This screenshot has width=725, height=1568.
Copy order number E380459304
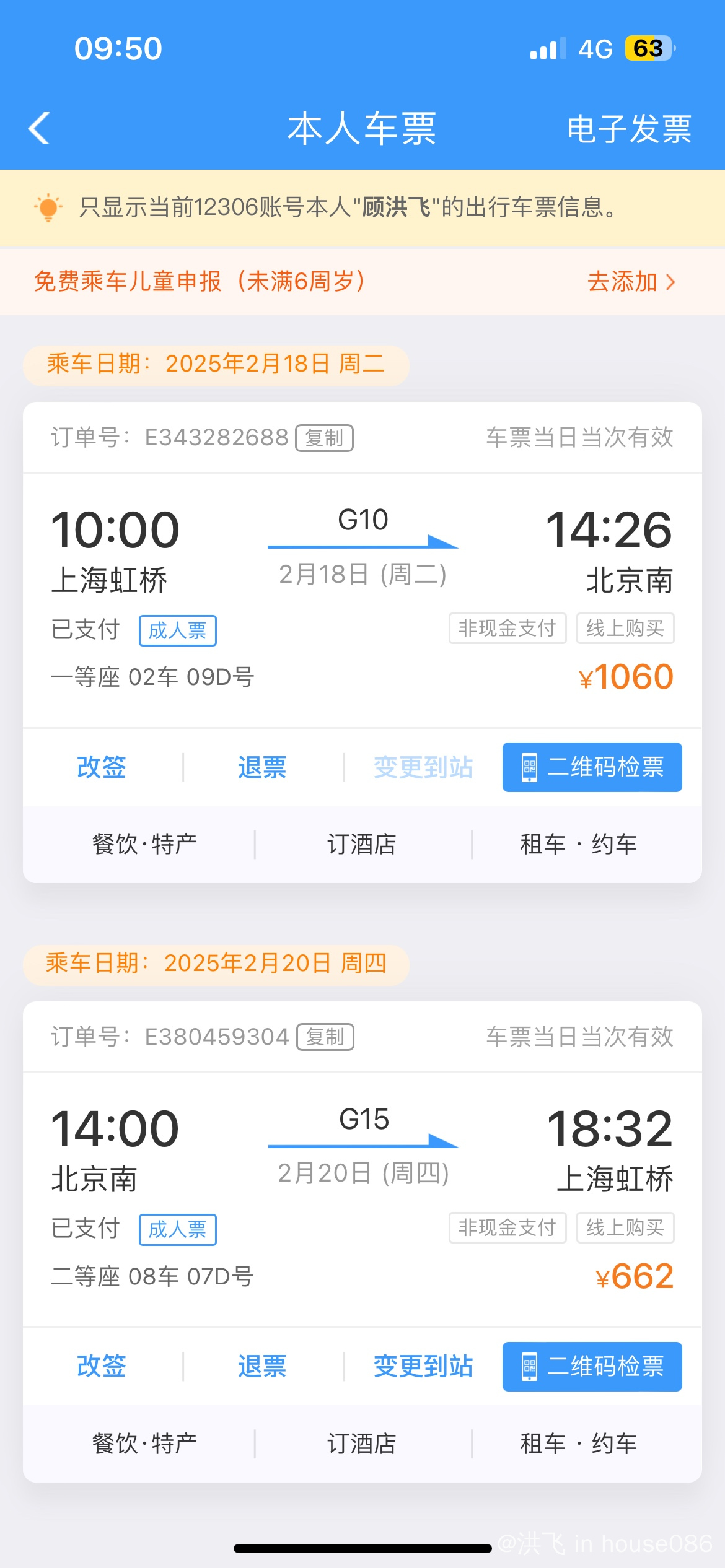pos(325,1037)
